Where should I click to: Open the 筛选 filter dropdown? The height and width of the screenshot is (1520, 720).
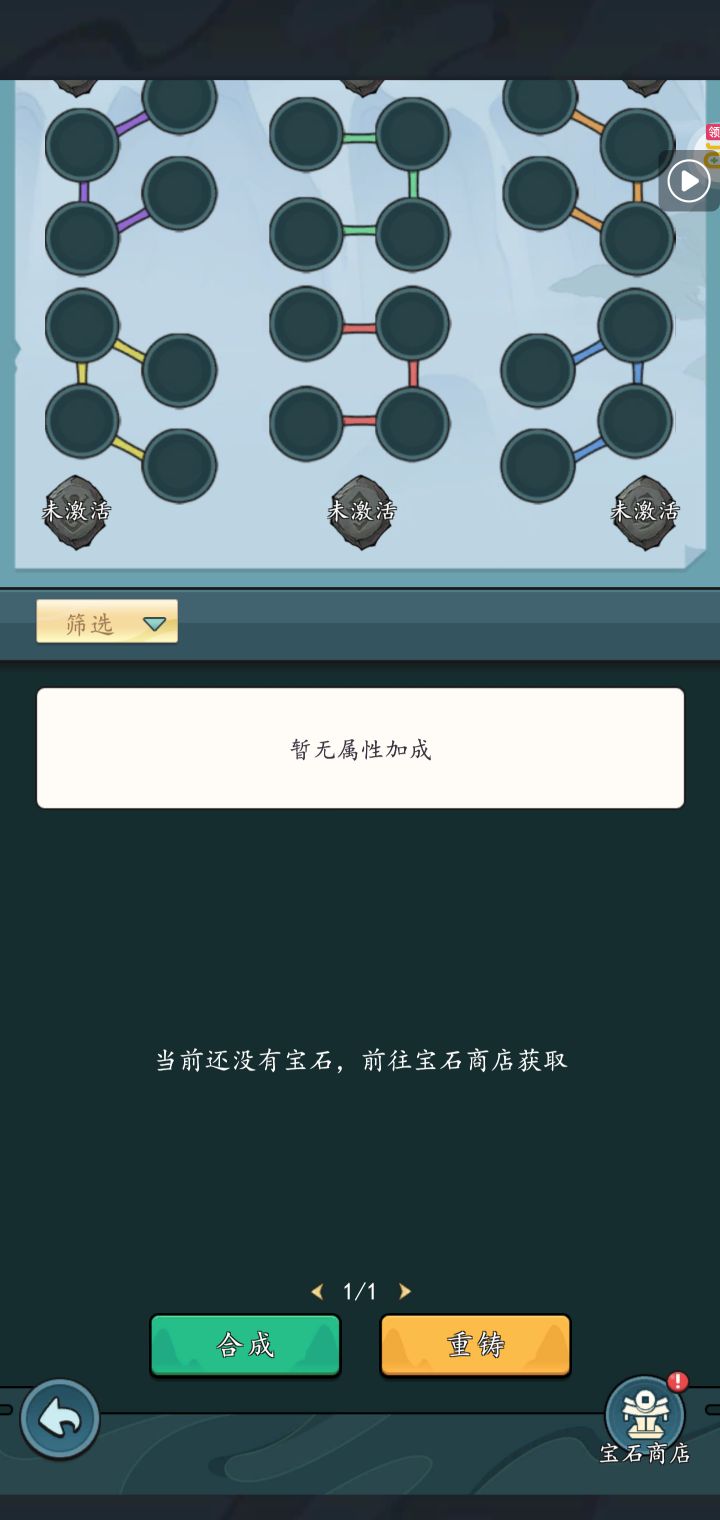click(x=107, y=622)
